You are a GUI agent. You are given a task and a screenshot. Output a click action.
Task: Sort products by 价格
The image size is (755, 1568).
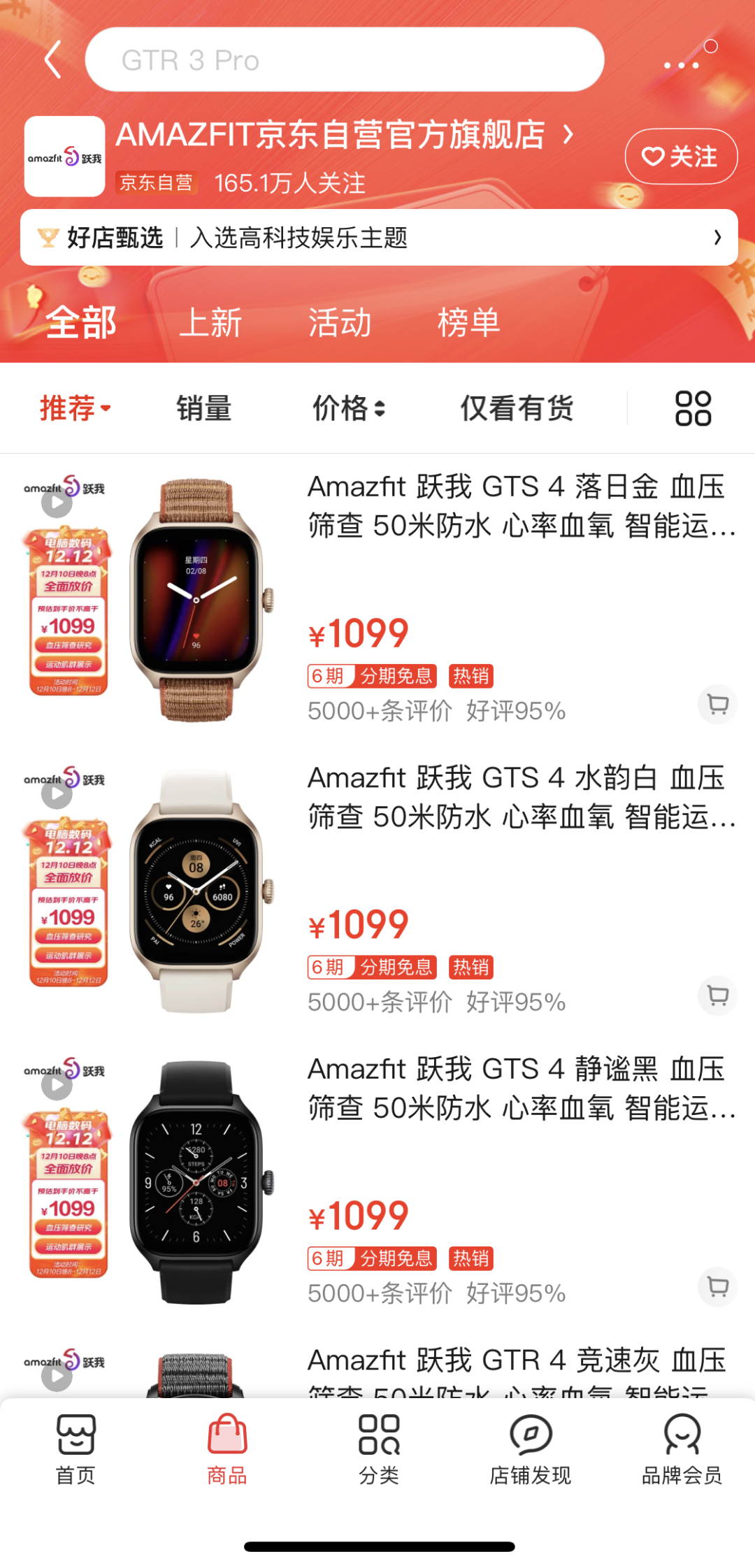pyautogui.click(x=348, y=408)
